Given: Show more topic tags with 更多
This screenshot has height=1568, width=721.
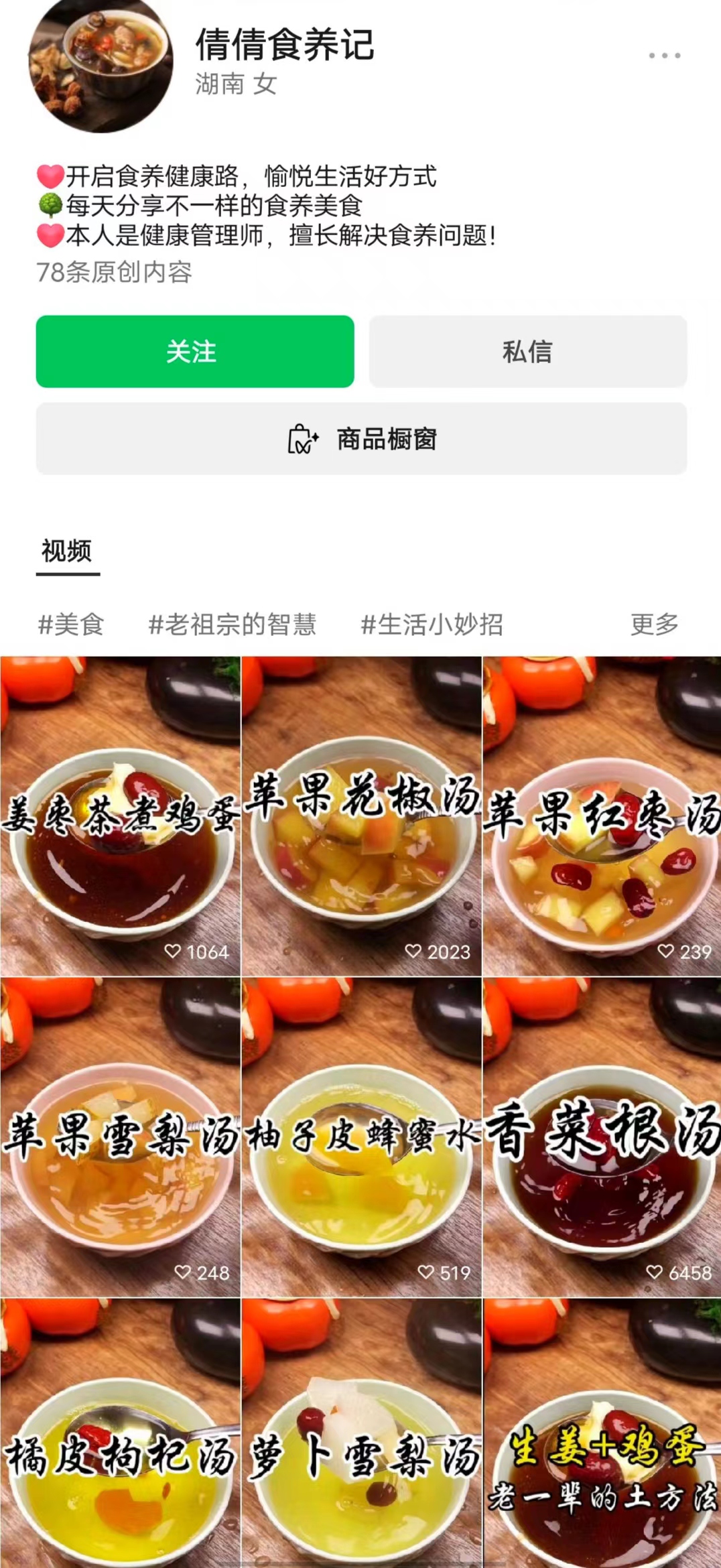Looking at the screenshot, I should click(x=654, y=625).
